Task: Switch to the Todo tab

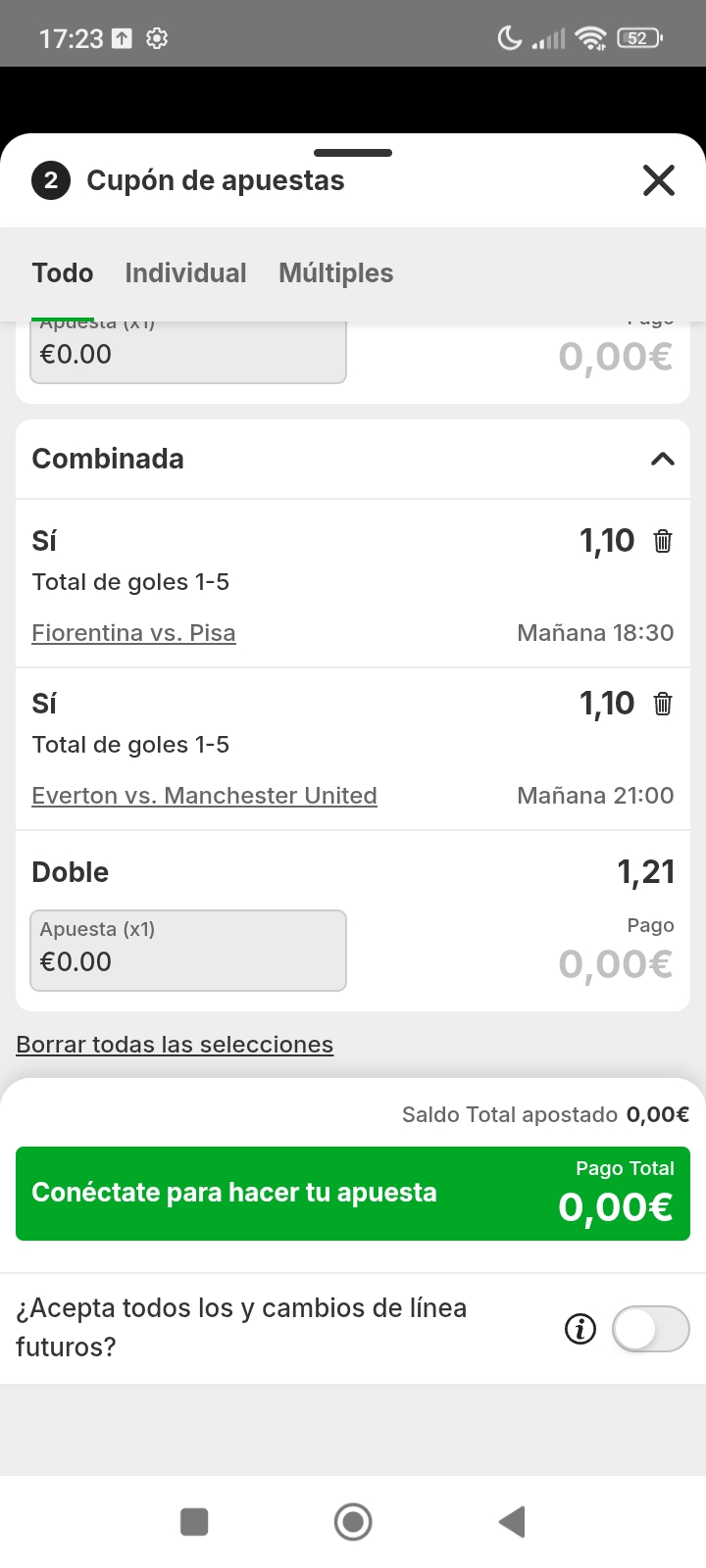Action: tap(63, 273)
